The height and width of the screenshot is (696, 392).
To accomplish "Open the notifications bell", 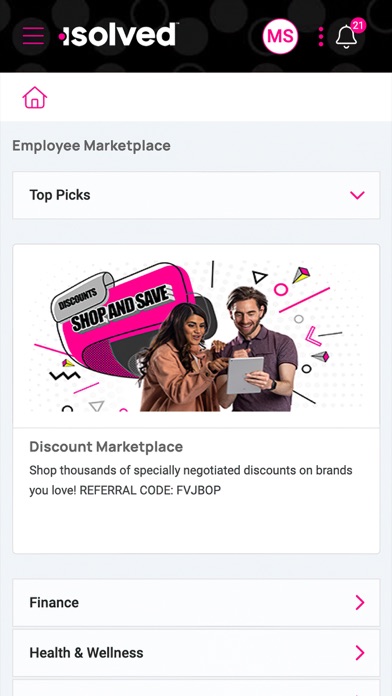I will click(347, 36).
